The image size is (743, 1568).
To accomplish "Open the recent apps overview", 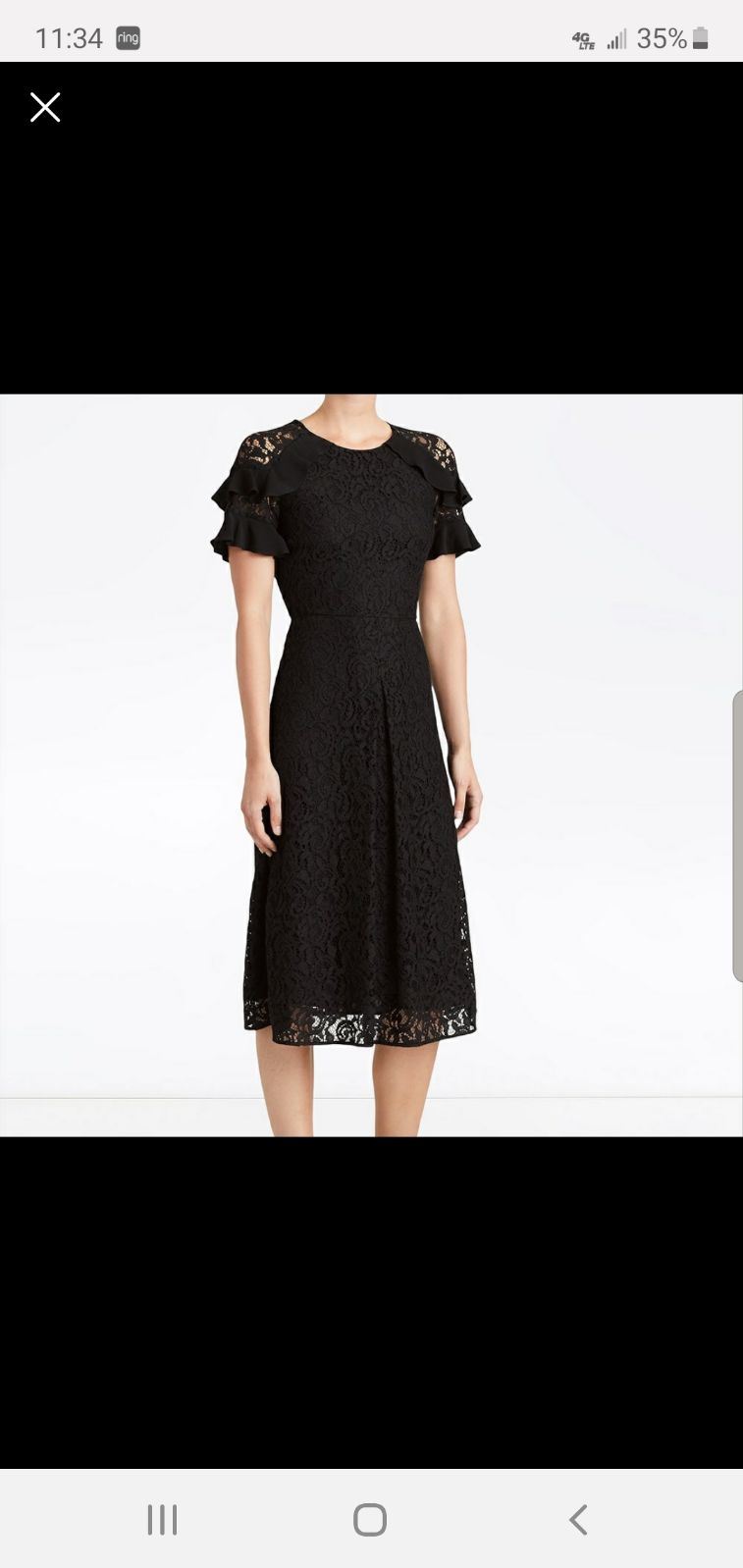I will [162, 1519].
